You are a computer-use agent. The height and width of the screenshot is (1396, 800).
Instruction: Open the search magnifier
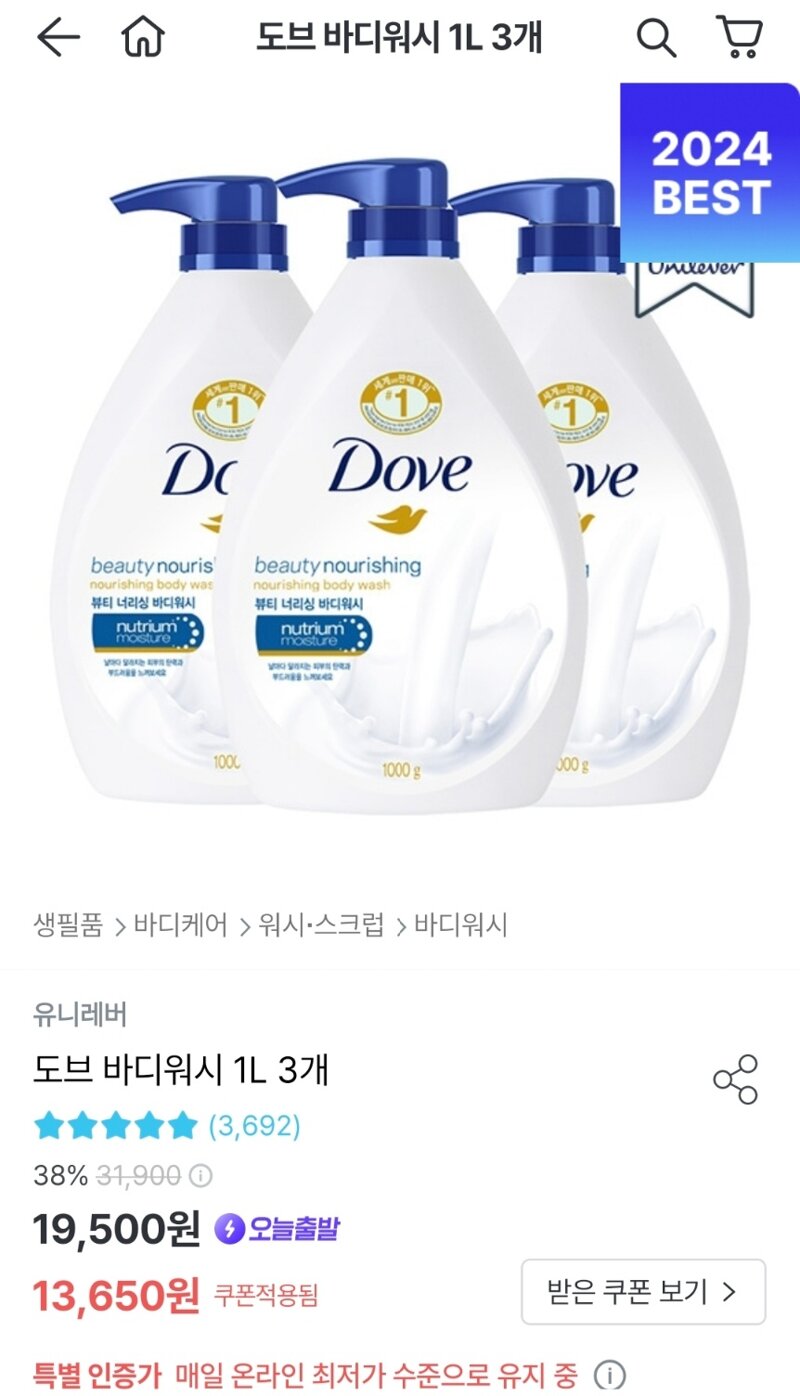656,38
